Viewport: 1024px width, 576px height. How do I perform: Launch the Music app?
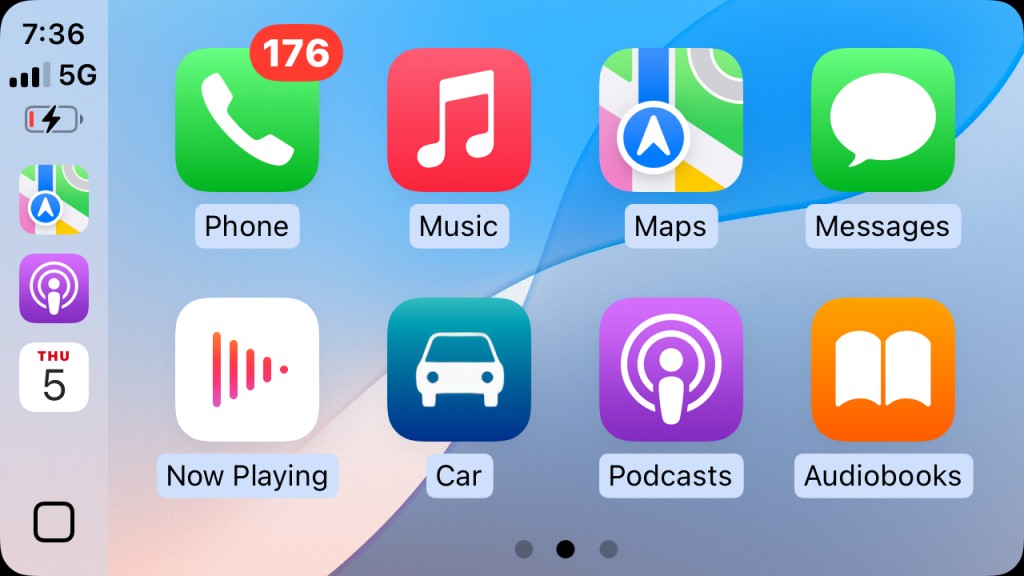(x=459, y=120)
